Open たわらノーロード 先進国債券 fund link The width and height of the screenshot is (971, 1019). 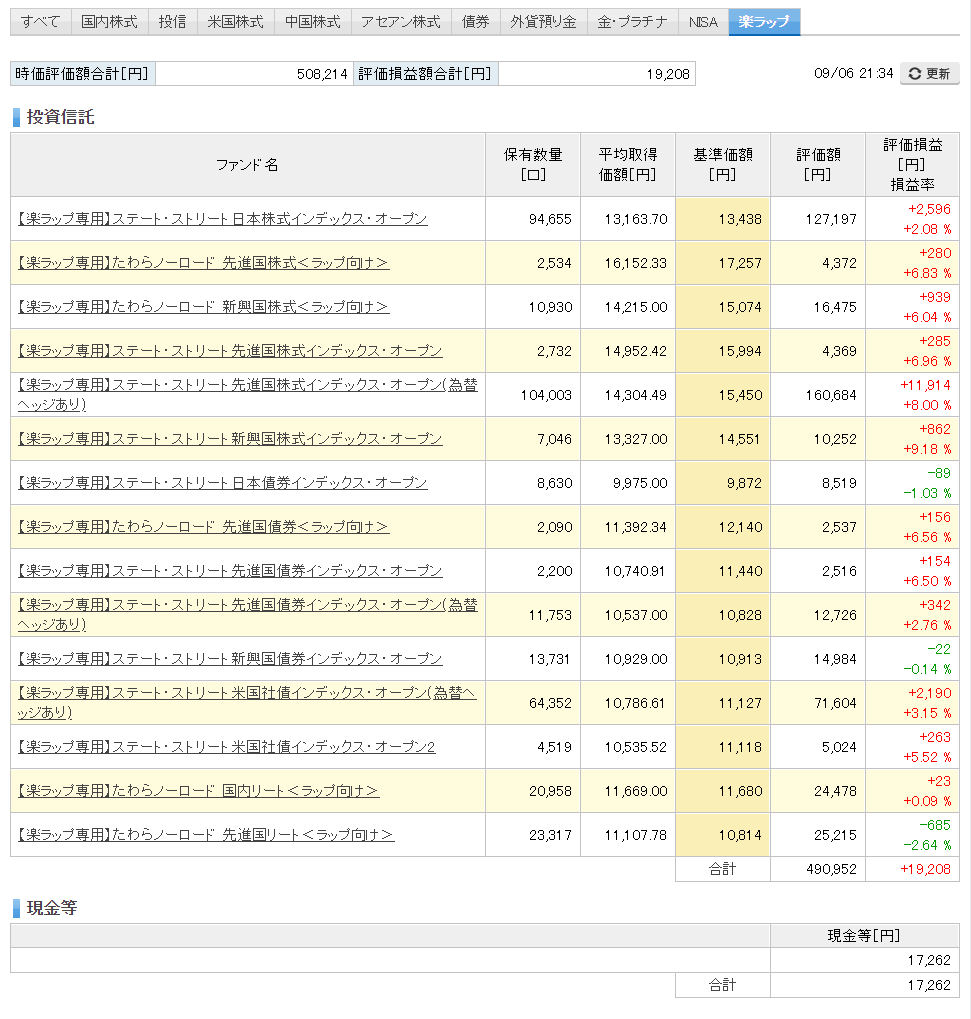tap(203, 527)
